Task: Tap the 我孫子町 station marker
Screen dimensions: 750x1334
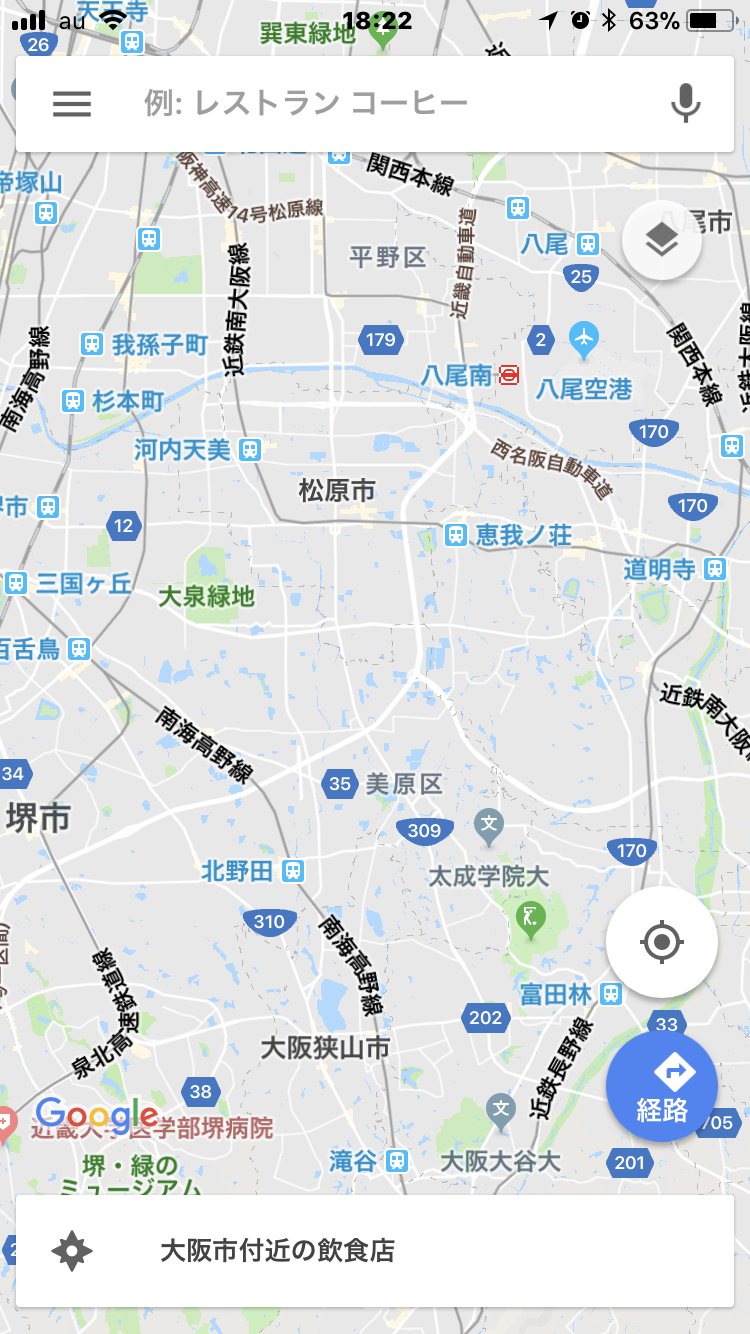Action: click(x=92, y=345)
